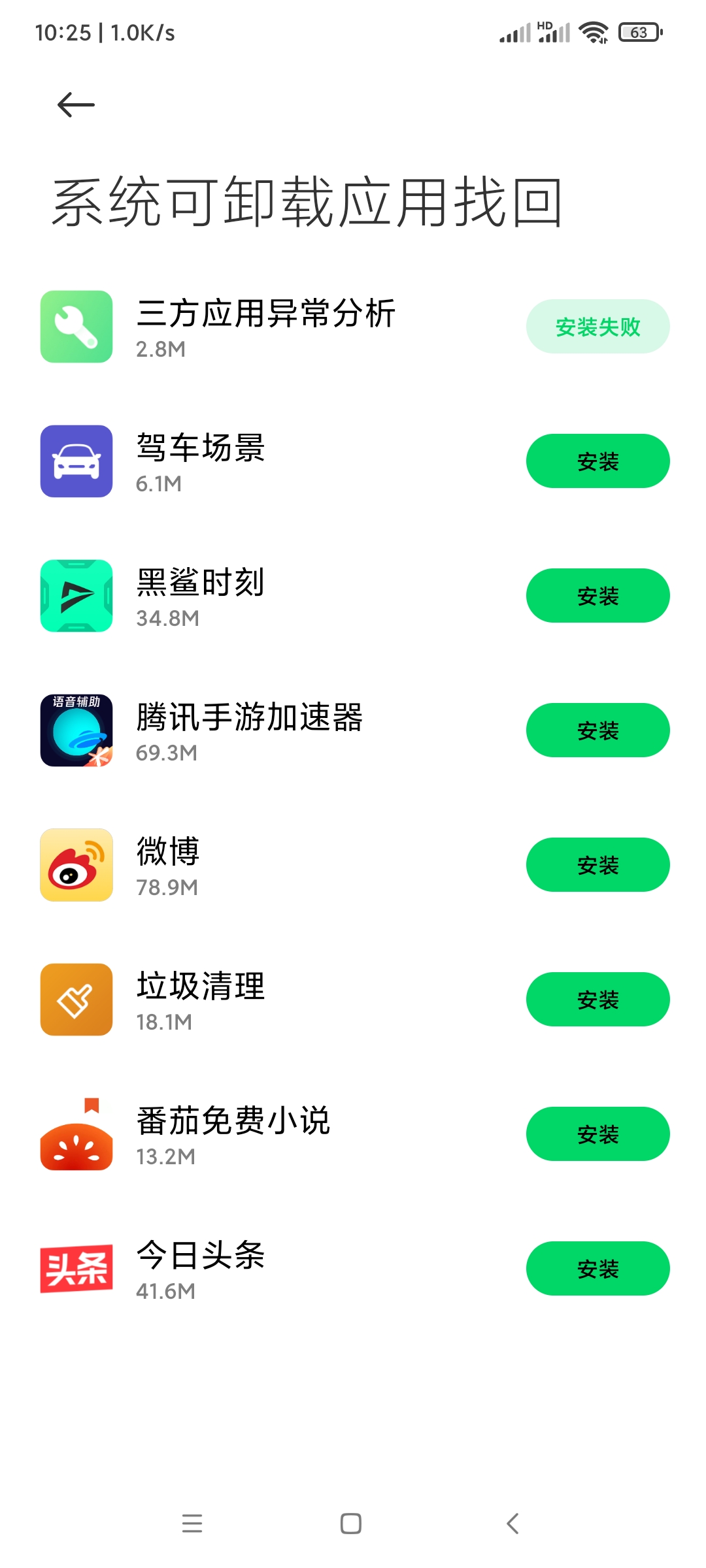
Task: Install 番茄免费小说
Action: 597,1134
